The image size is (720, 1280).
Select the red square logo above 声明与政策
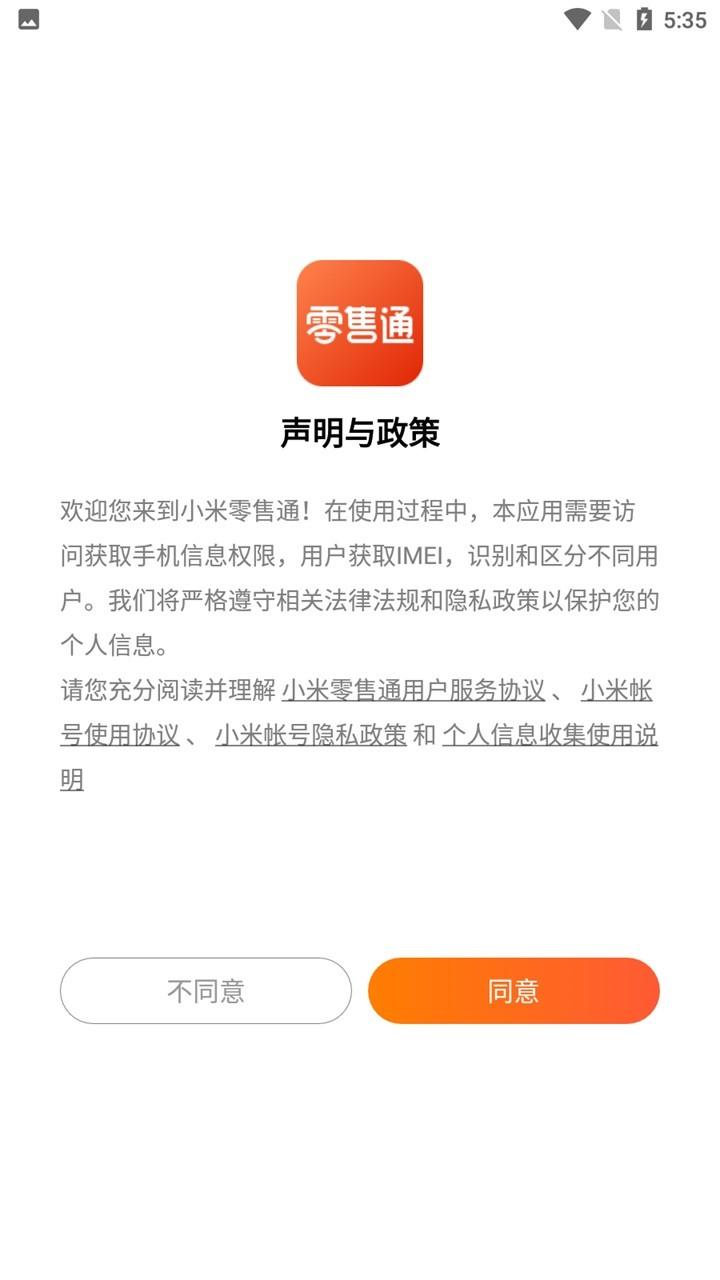point(360,322)
